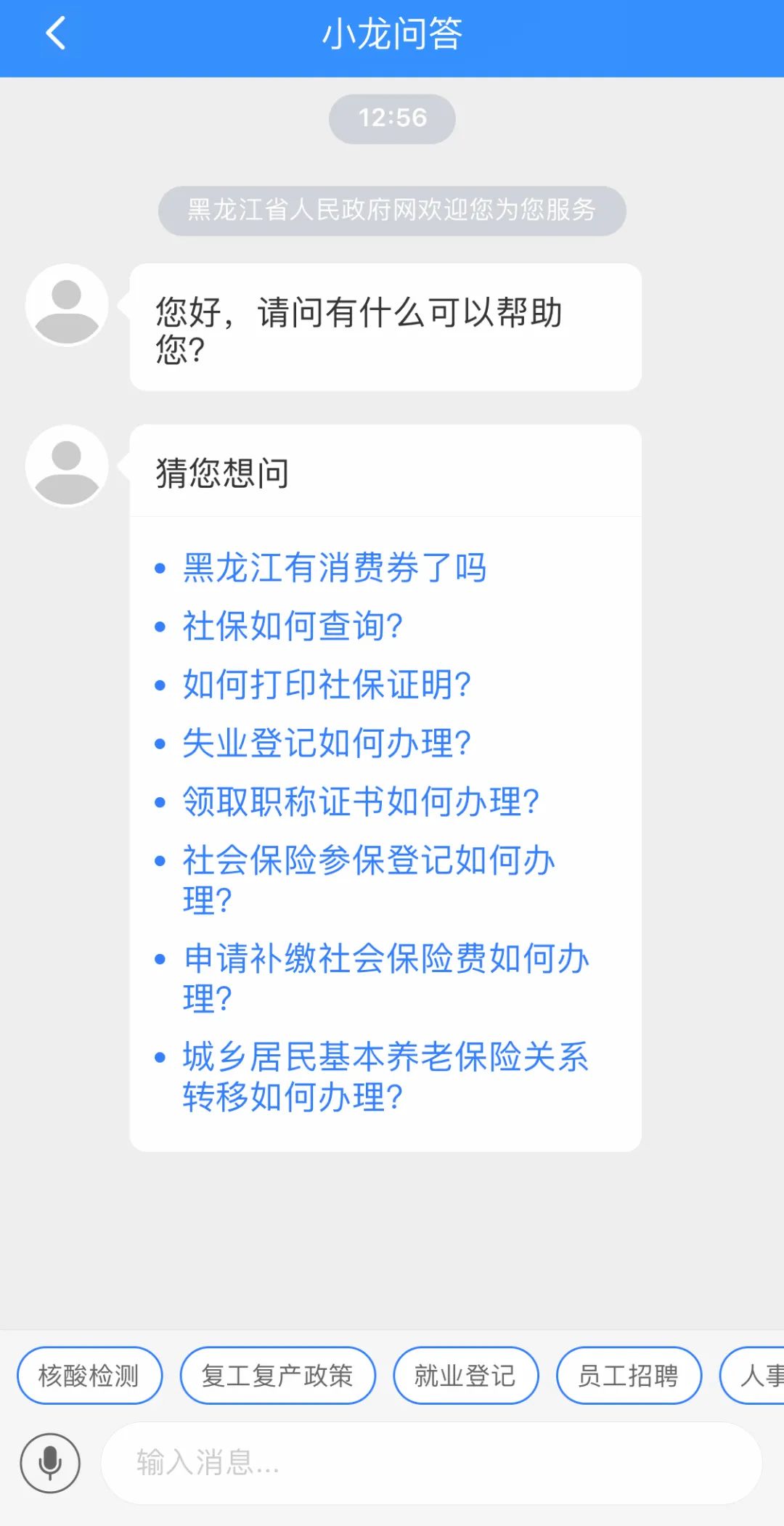Open the link 如何打印社保证明?
Viewport: 784px width, 1526px height.
[327, 685]
